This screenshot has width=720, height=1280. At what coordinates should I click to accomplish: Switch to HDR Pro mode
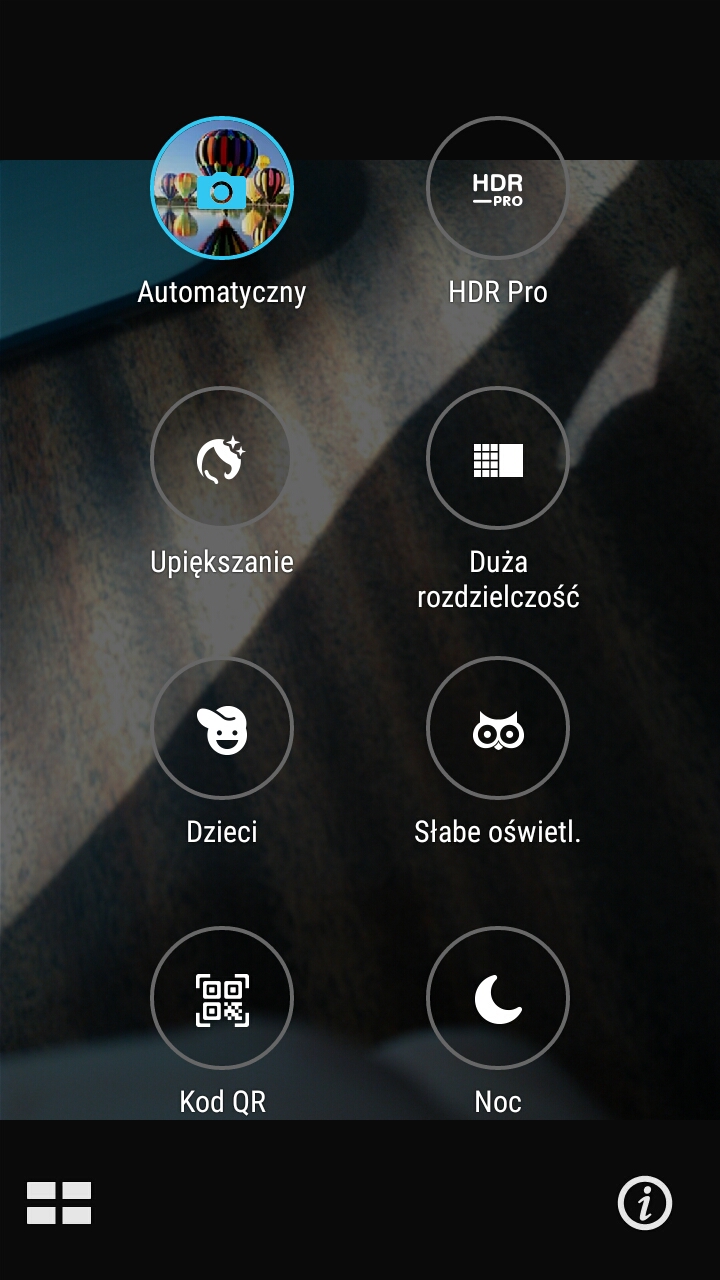tap(498, 188)
